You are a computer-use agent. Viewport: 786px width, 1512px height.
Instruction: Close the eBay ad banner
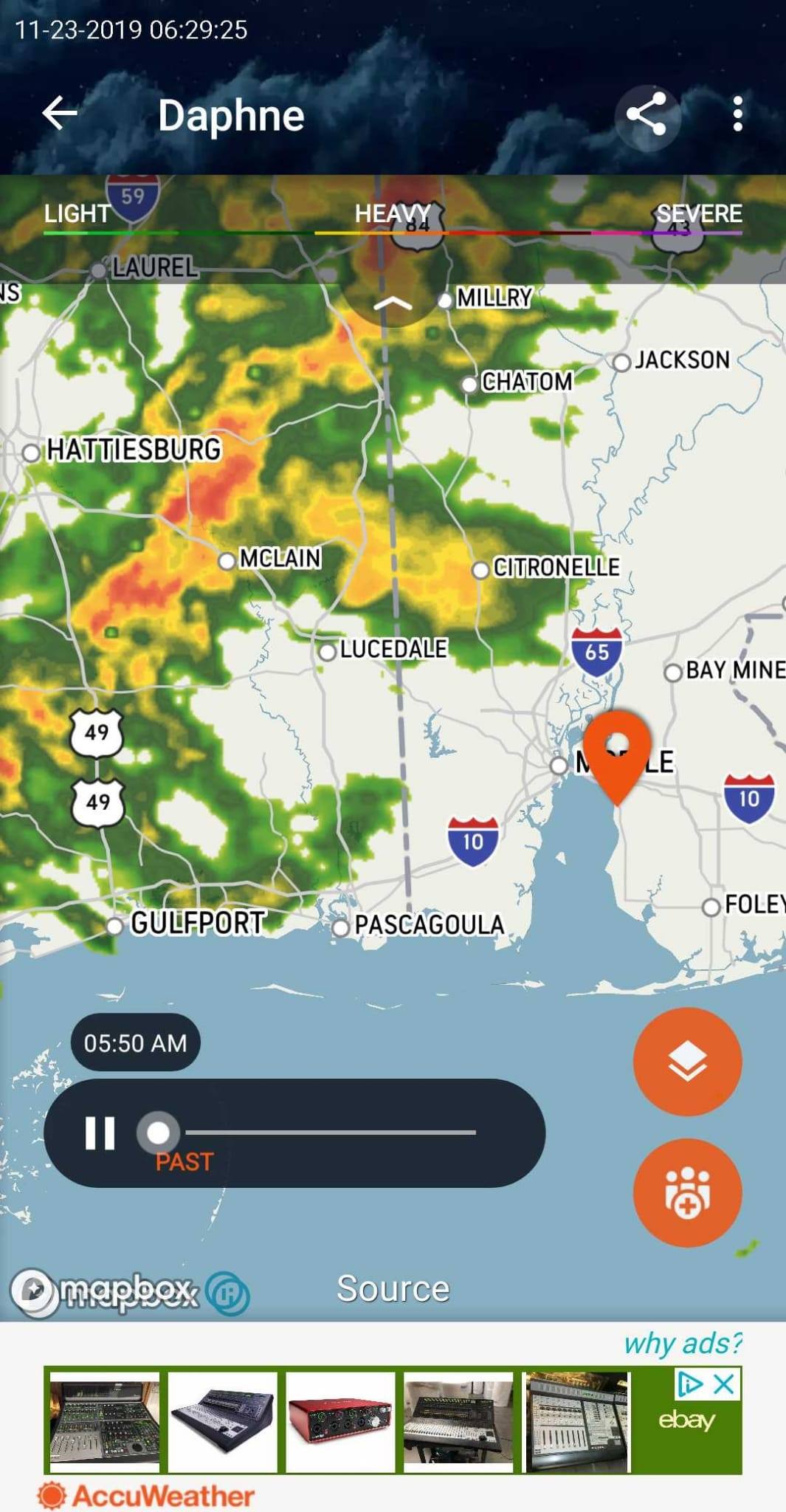pyautogui.click(x=725, y=1384)
